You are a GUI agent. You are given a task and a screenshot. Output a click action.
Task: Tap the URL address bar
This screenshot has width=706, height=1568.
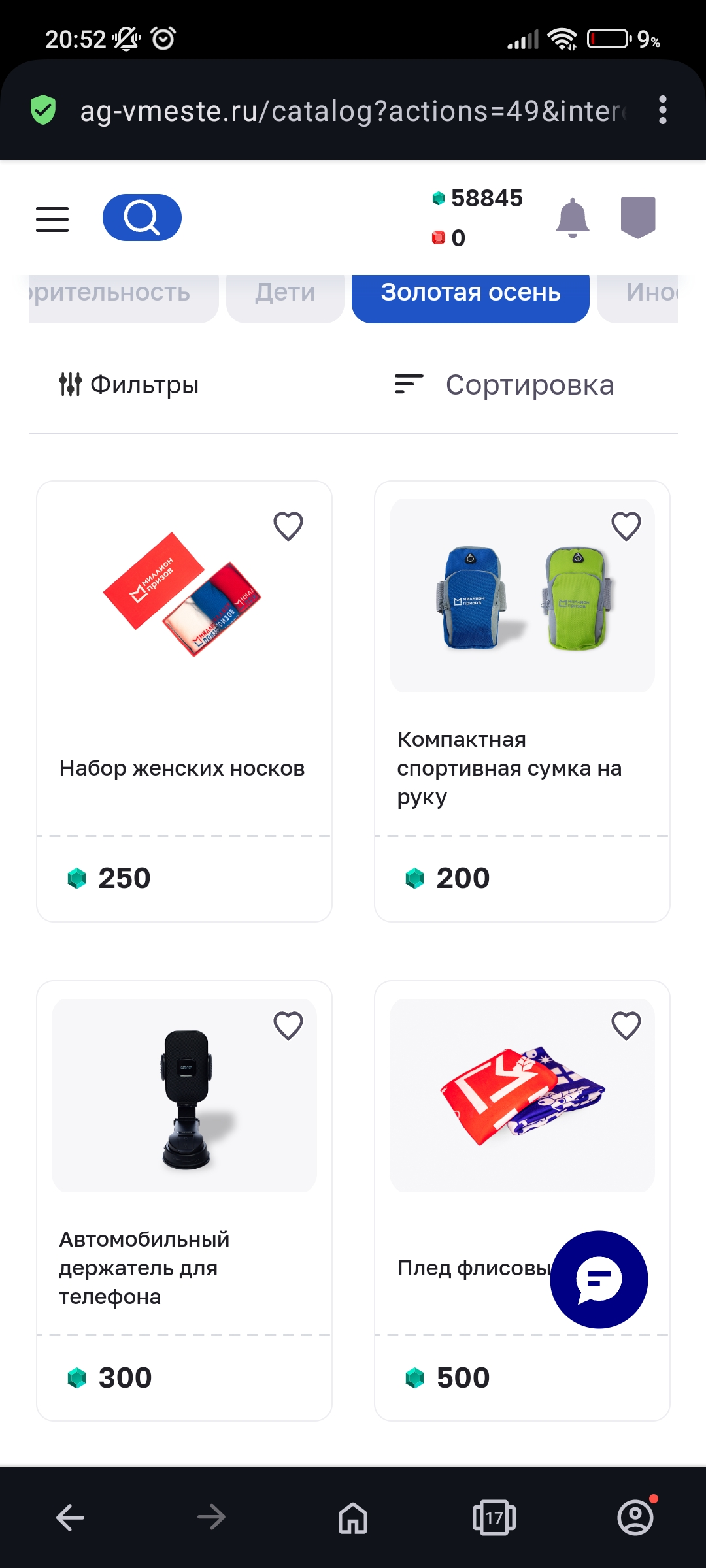pyautogui.click(x=353, y=111)
